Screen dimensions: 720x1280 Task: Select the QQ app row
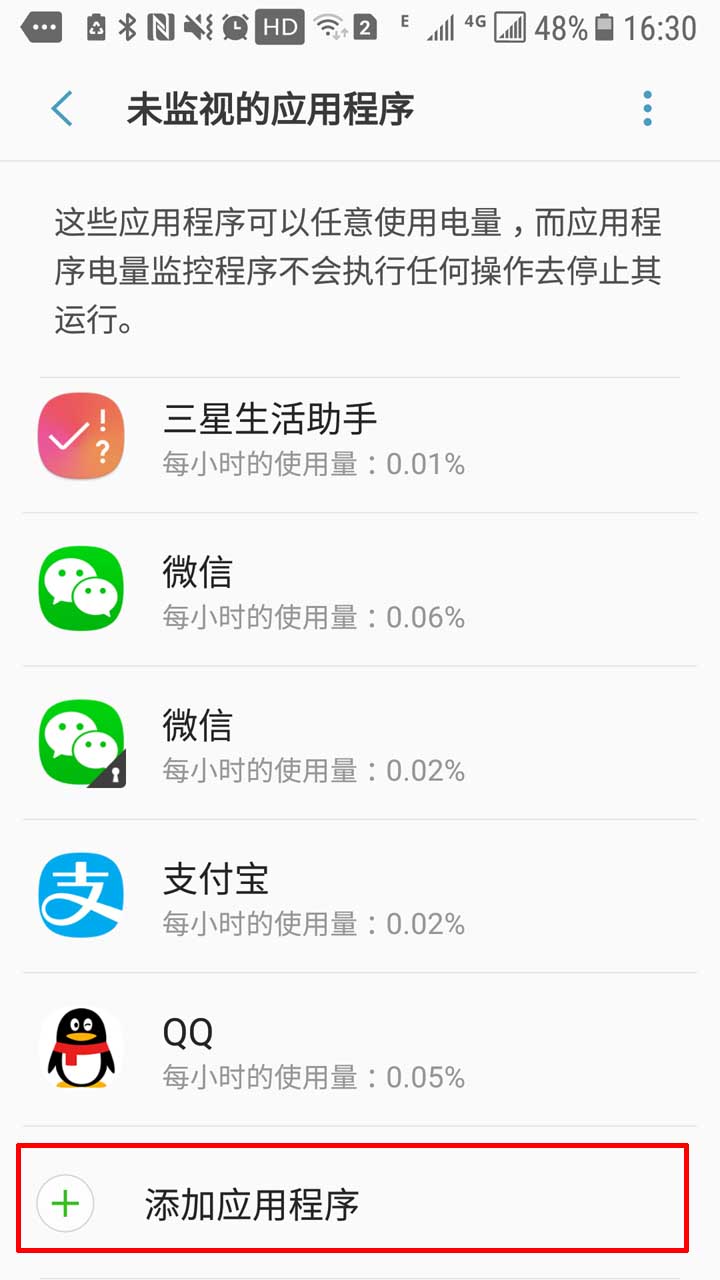pyautogui.click(x=360, y=1049)
